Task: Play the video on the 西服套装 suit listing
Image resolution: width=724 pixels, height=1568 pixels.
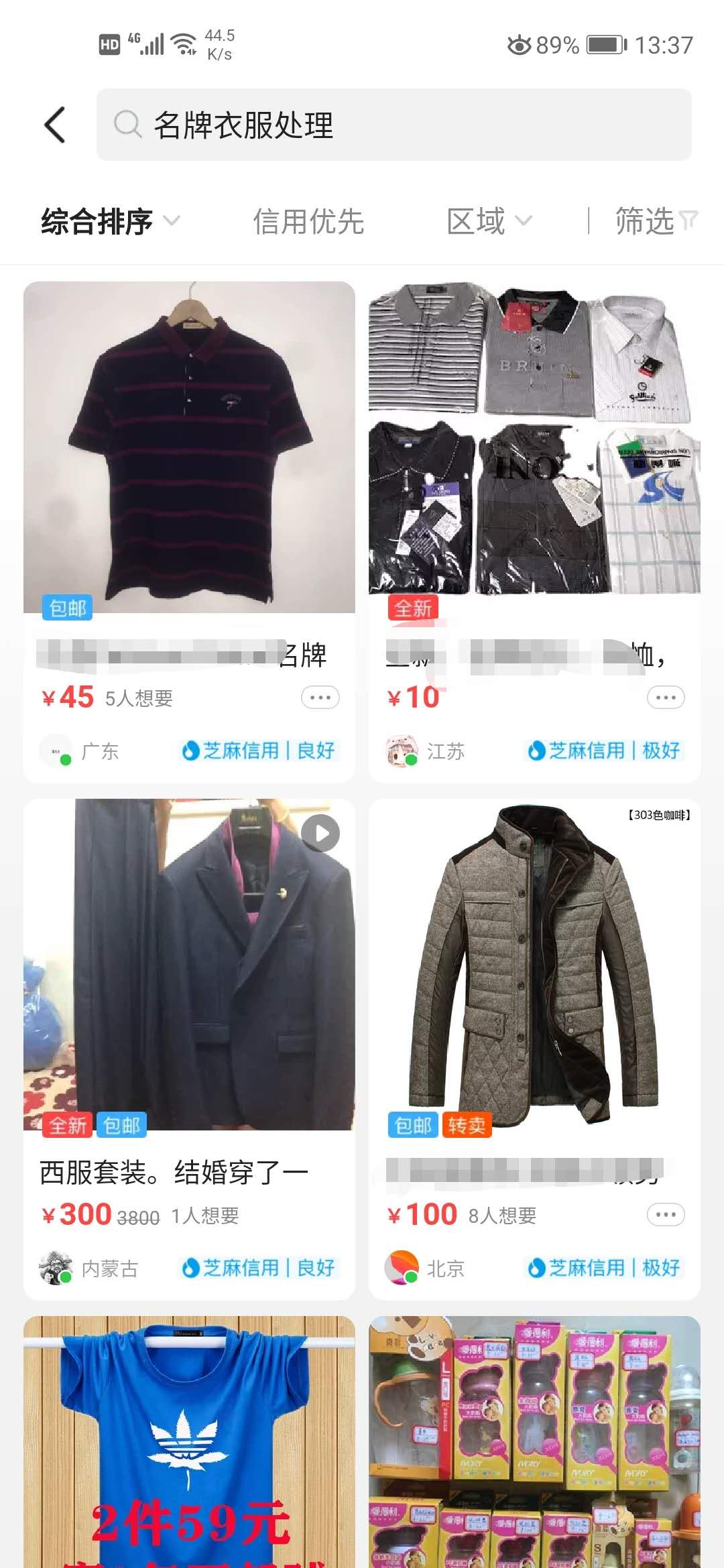Action: pyautogui.click(x=320, y=832)
